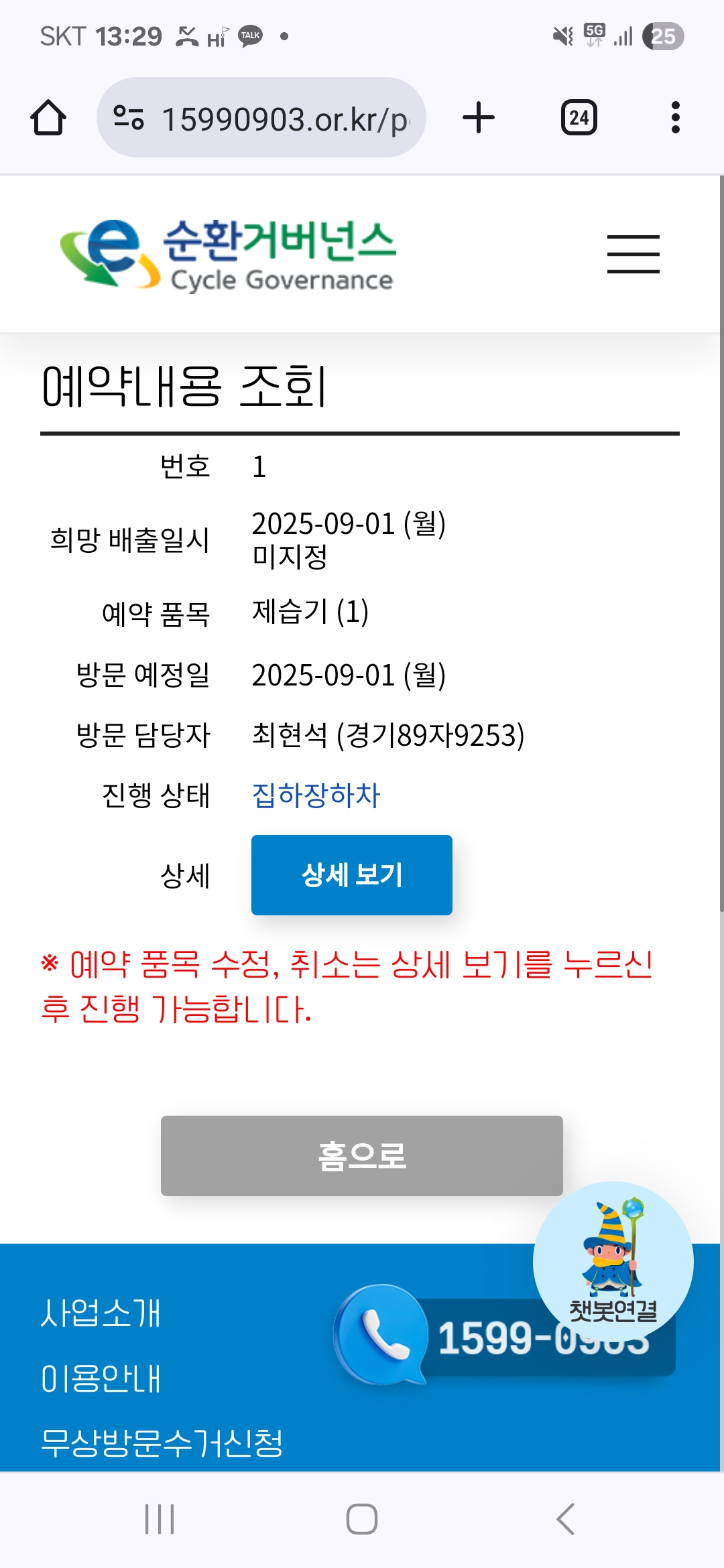
Task: Open the tab switcher showing 24
Action: pyautogui.click(x=579, y=118)
